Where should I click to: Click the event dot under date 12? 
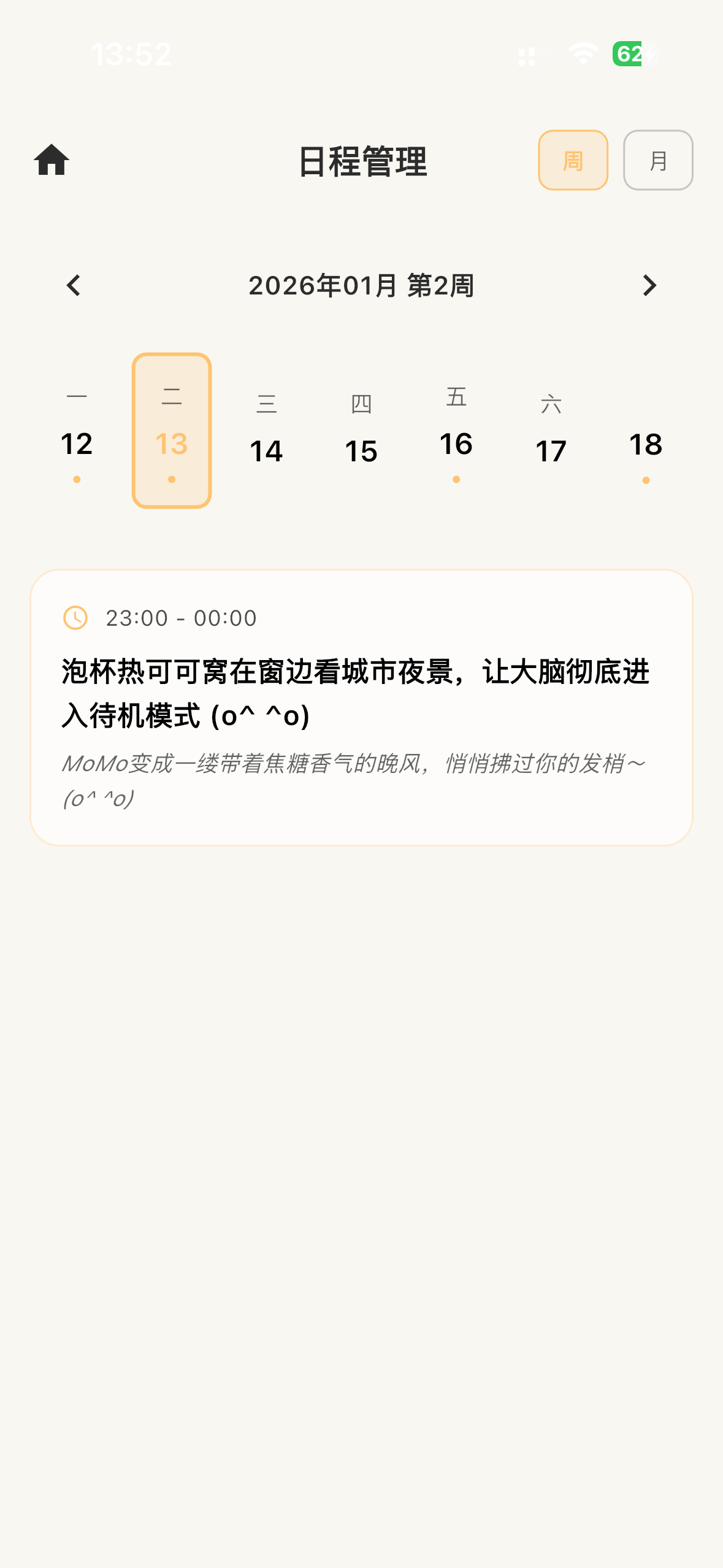click(x=77, y=480)
